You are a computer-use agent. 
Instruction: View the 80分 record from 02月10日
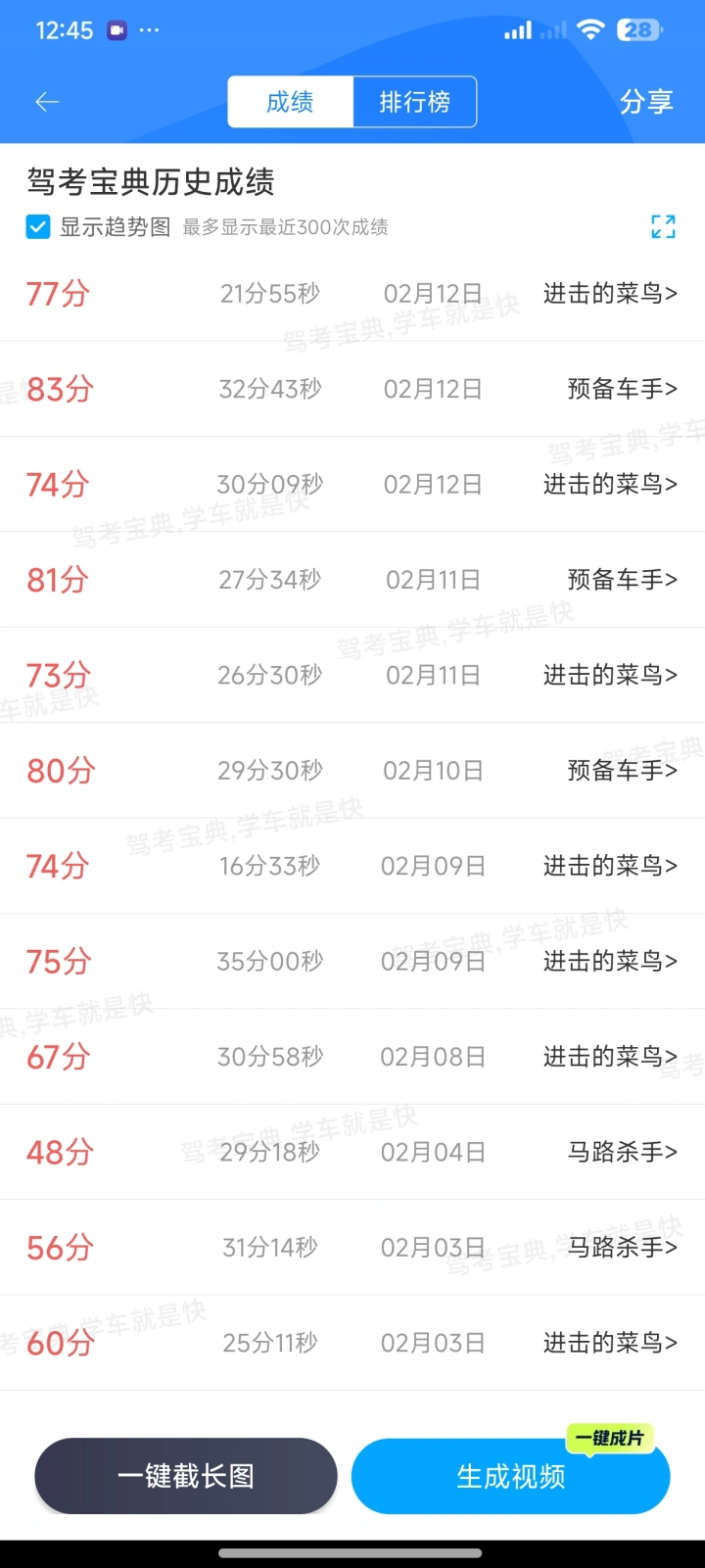(352, 771)
